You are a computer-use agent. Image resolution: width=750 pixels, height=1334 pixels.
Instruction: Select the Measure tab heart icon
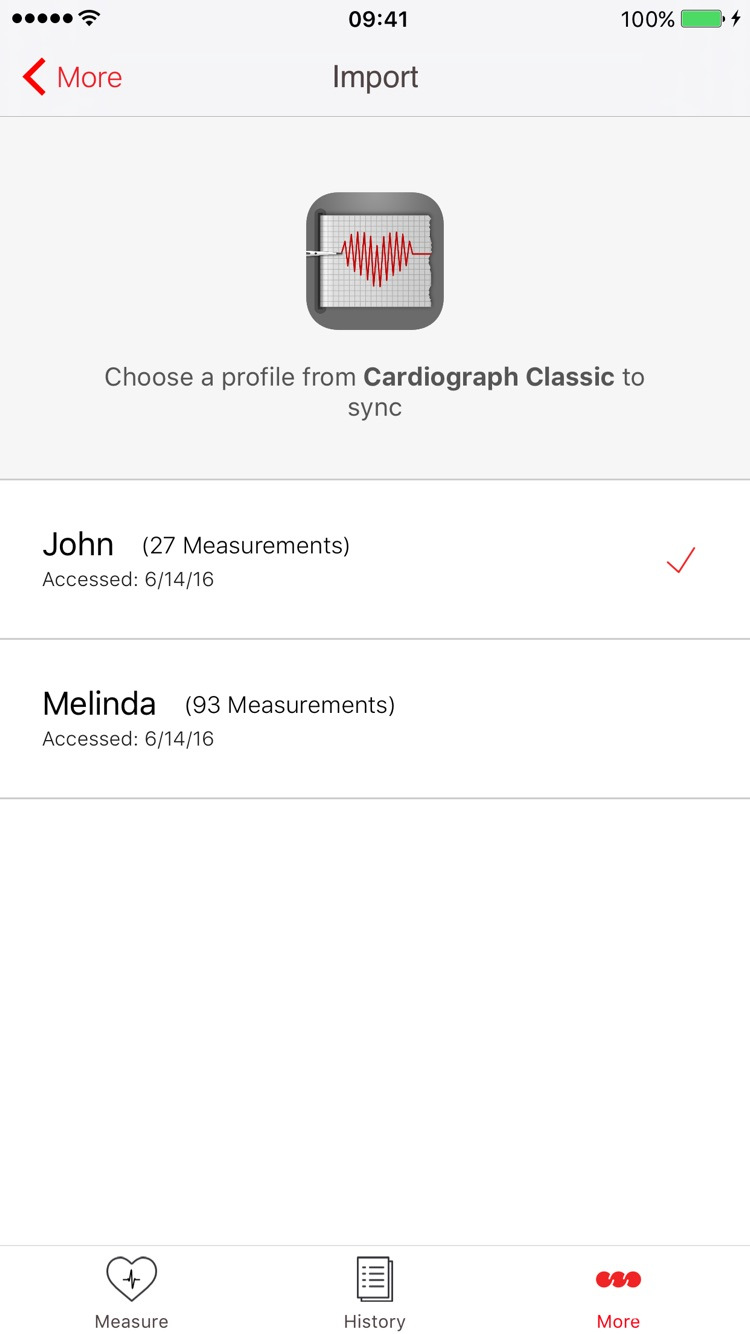tap(131, 1278)
